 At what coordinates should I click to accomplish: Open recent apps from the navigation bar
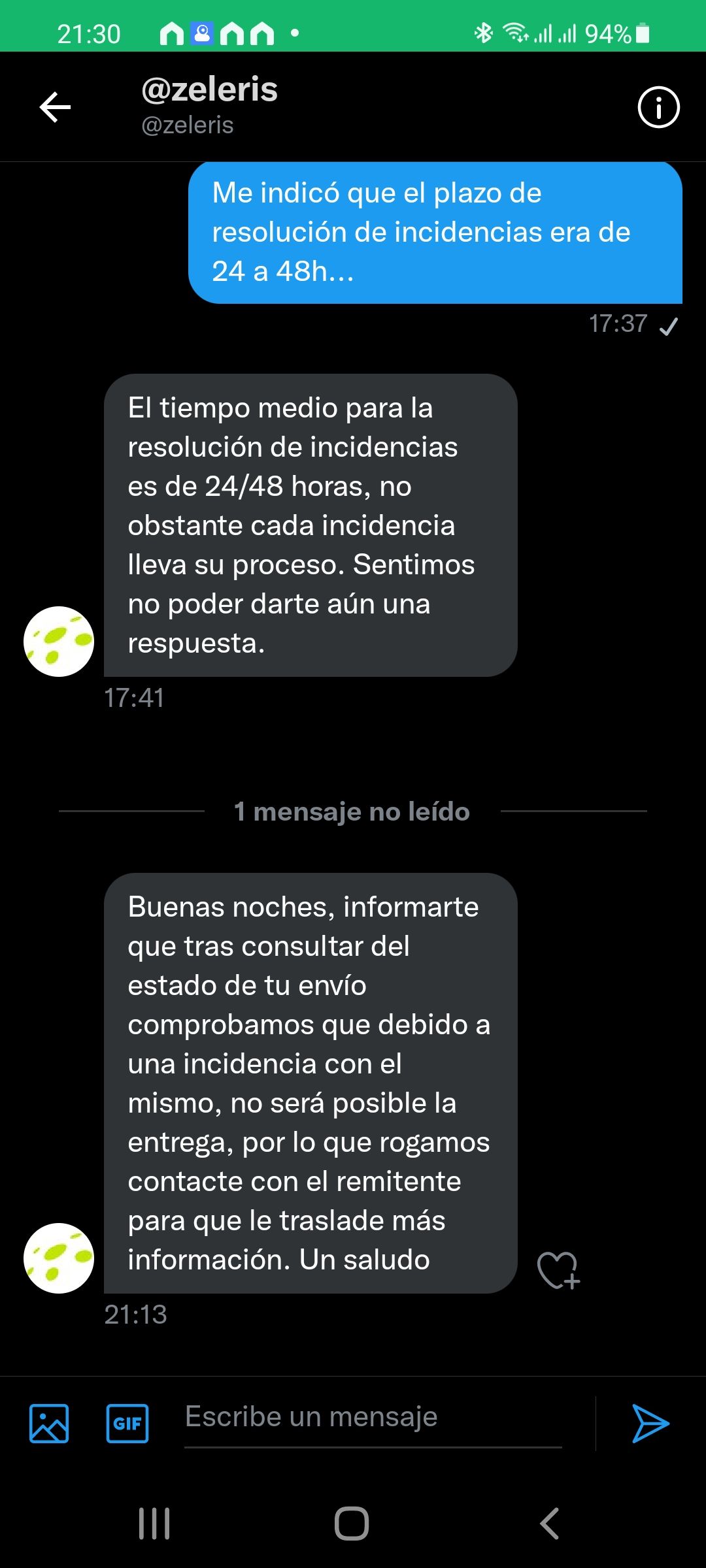tap(154, 1524)
